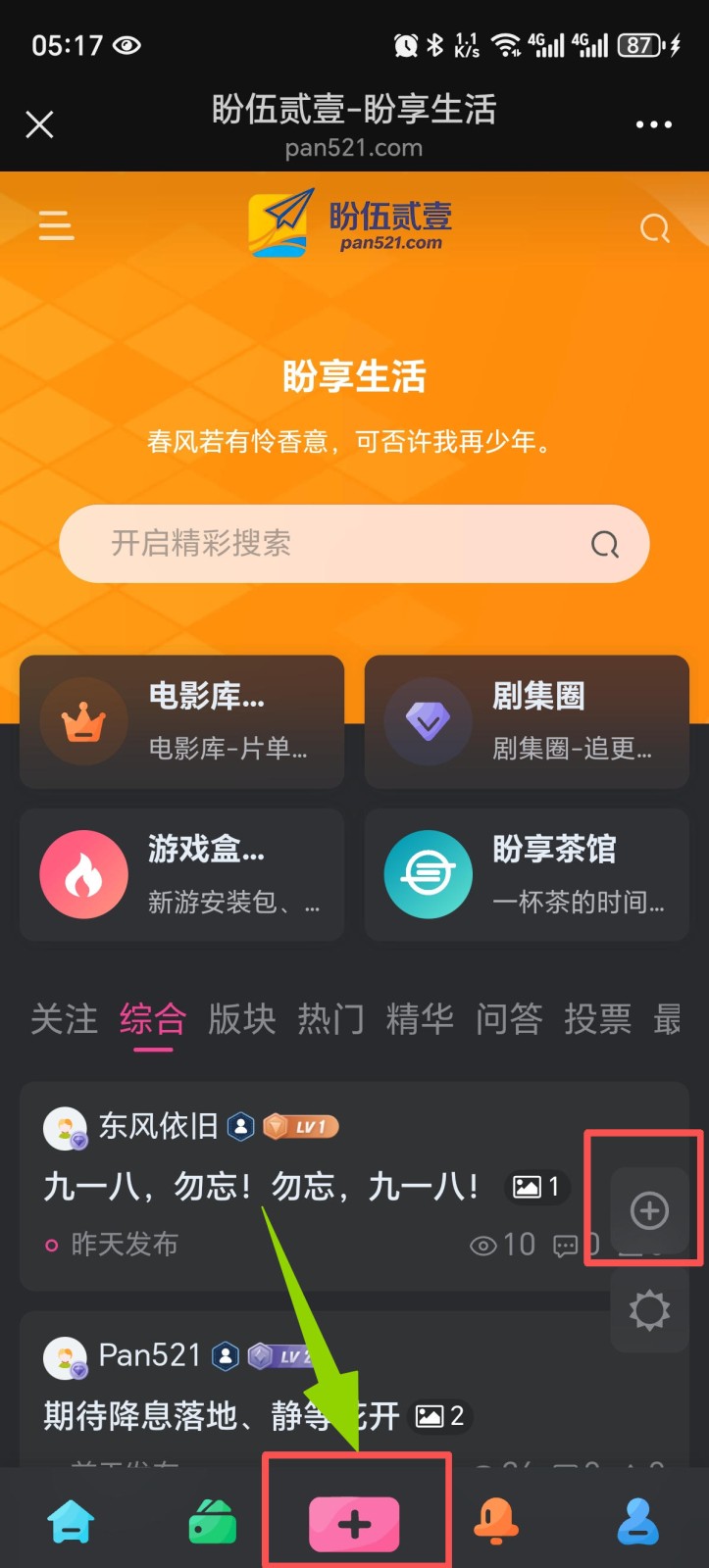Open the browser overflow menu
This screenshot has height=1568, width=709.
(653, 124)
